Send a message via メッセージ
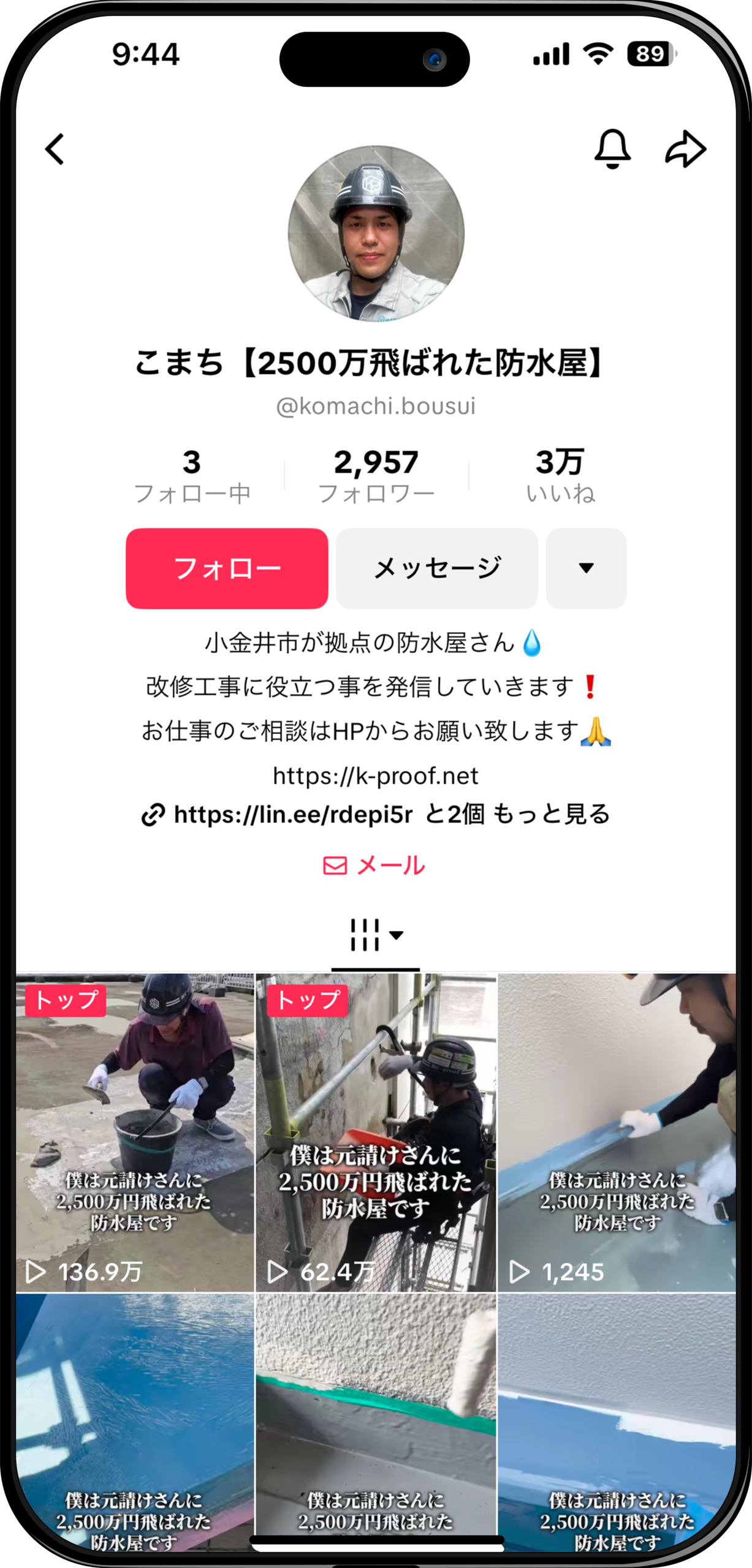The image size is (752, 1568). (x=436, y=568)
